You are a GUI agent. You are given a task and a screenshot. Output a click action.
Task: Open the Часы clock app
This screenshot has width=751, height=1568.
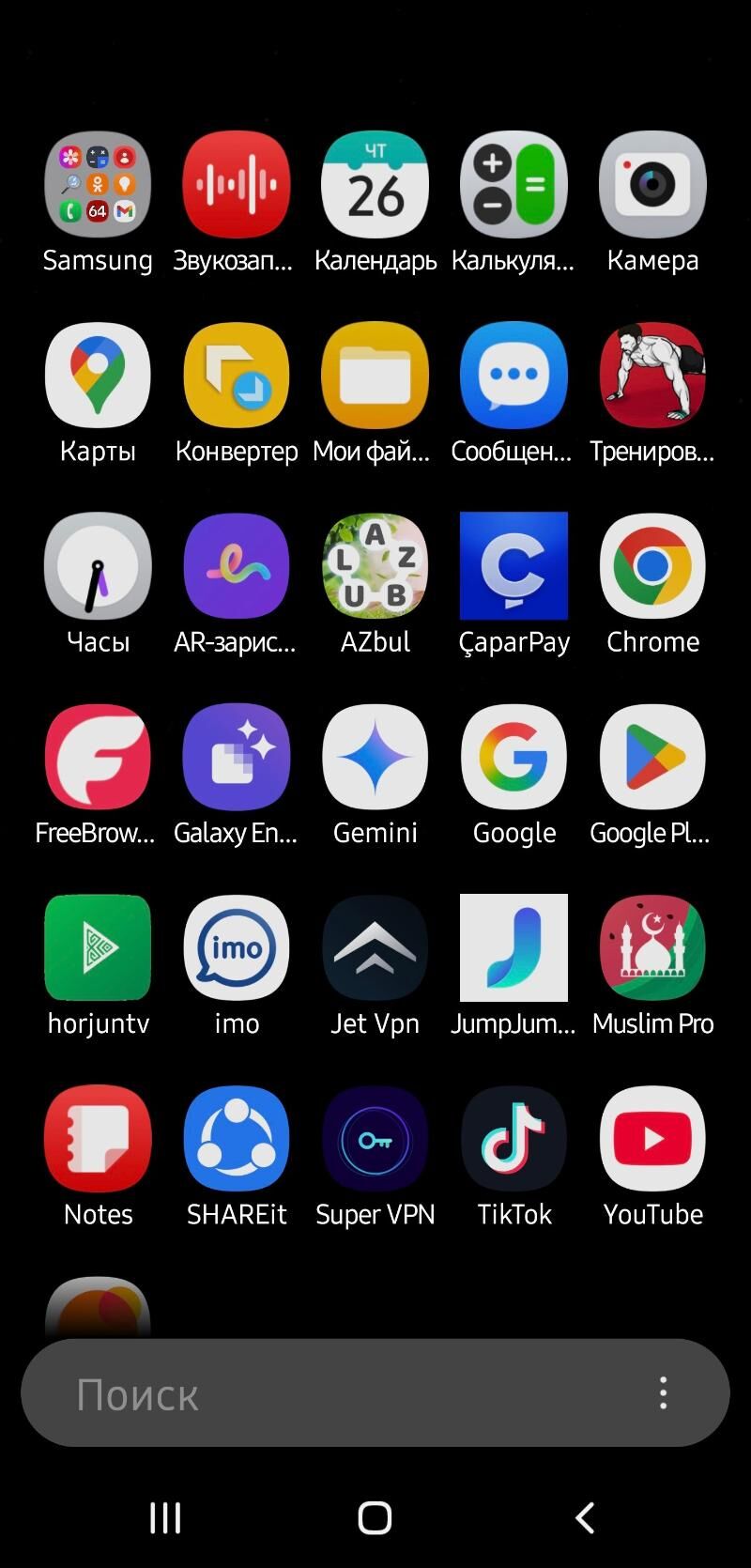coord(98,566)
